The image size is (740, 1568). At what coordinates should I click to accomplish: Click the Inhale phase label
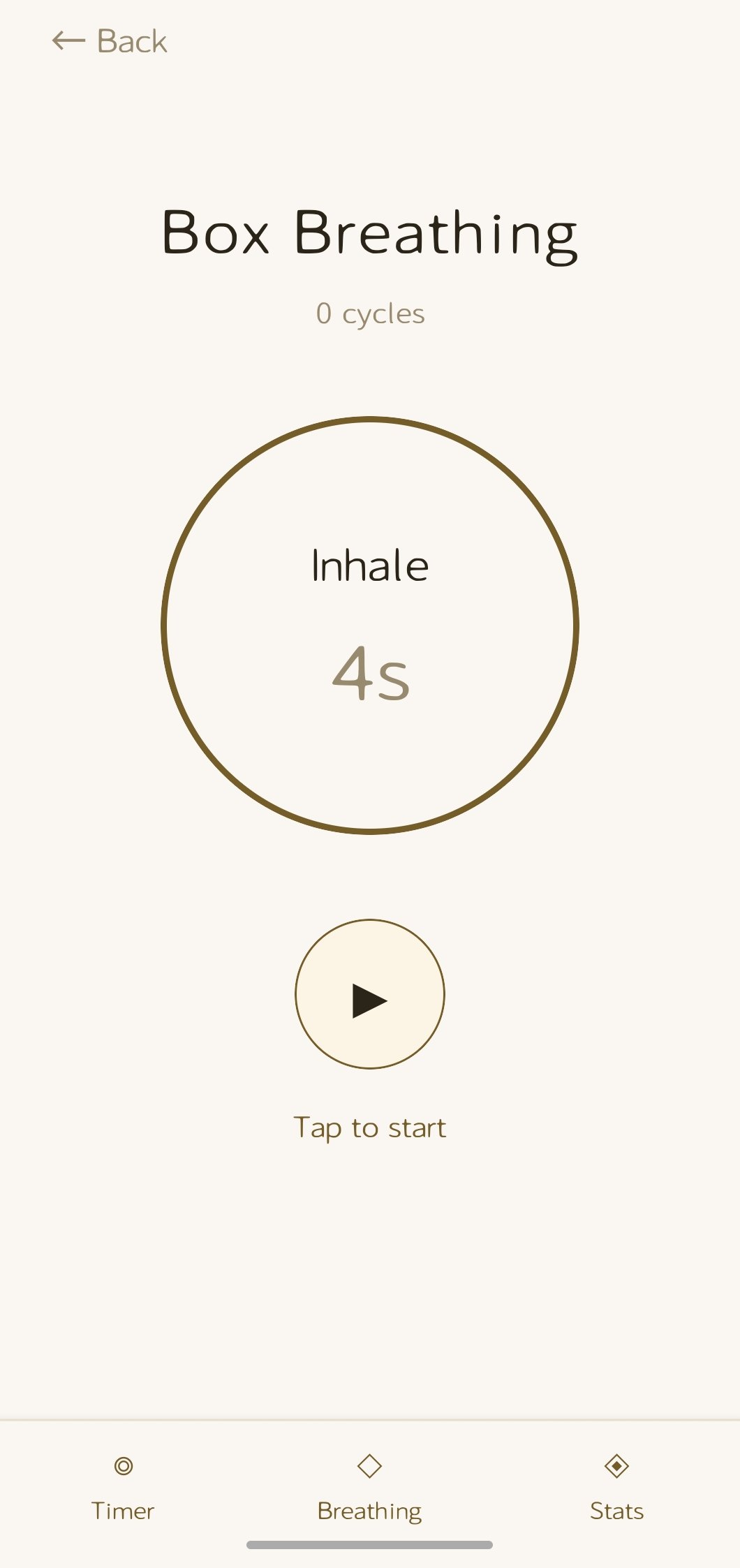pos(370,565)
